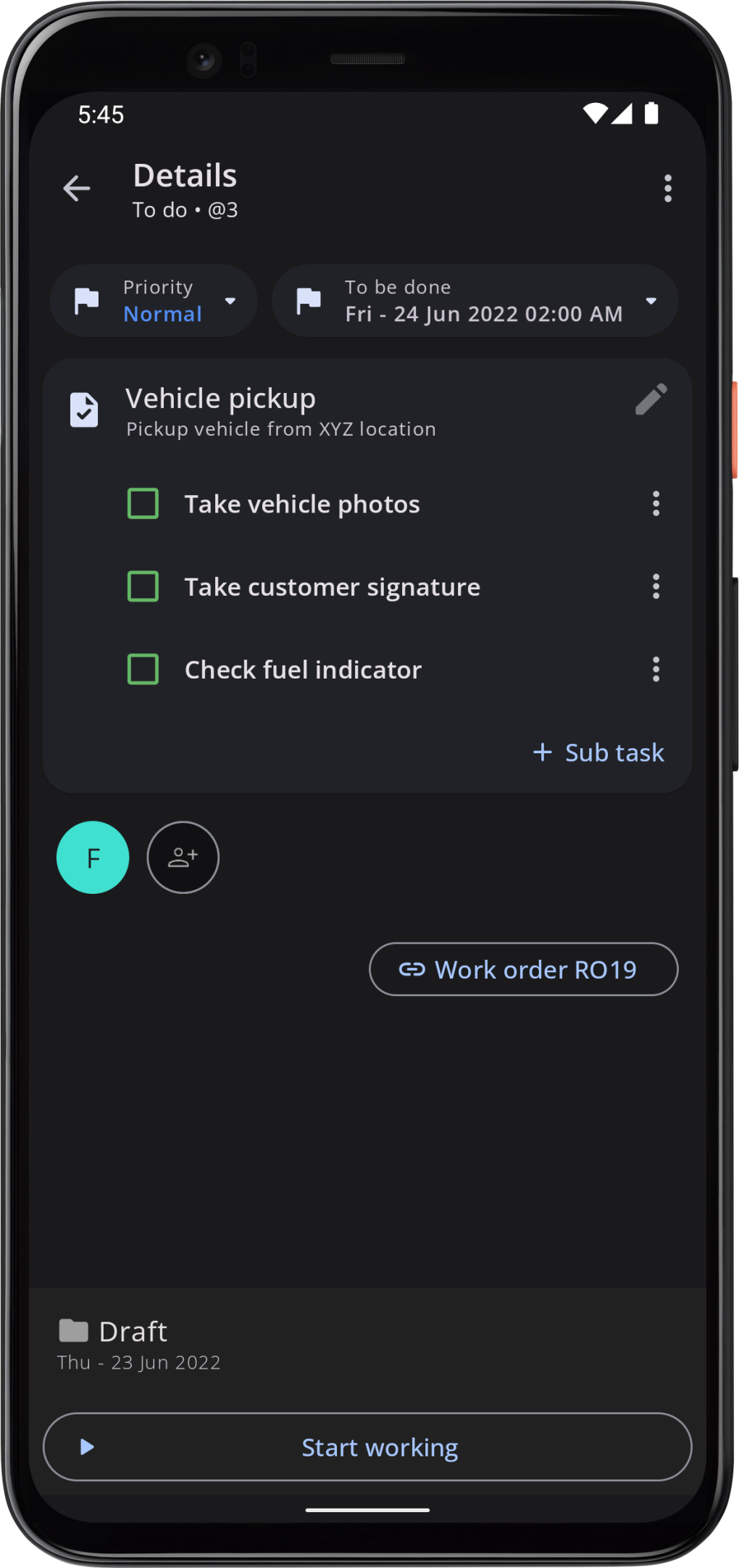Open linked Work order RO19
The image size is (739, 1568).
click(523, 969)
